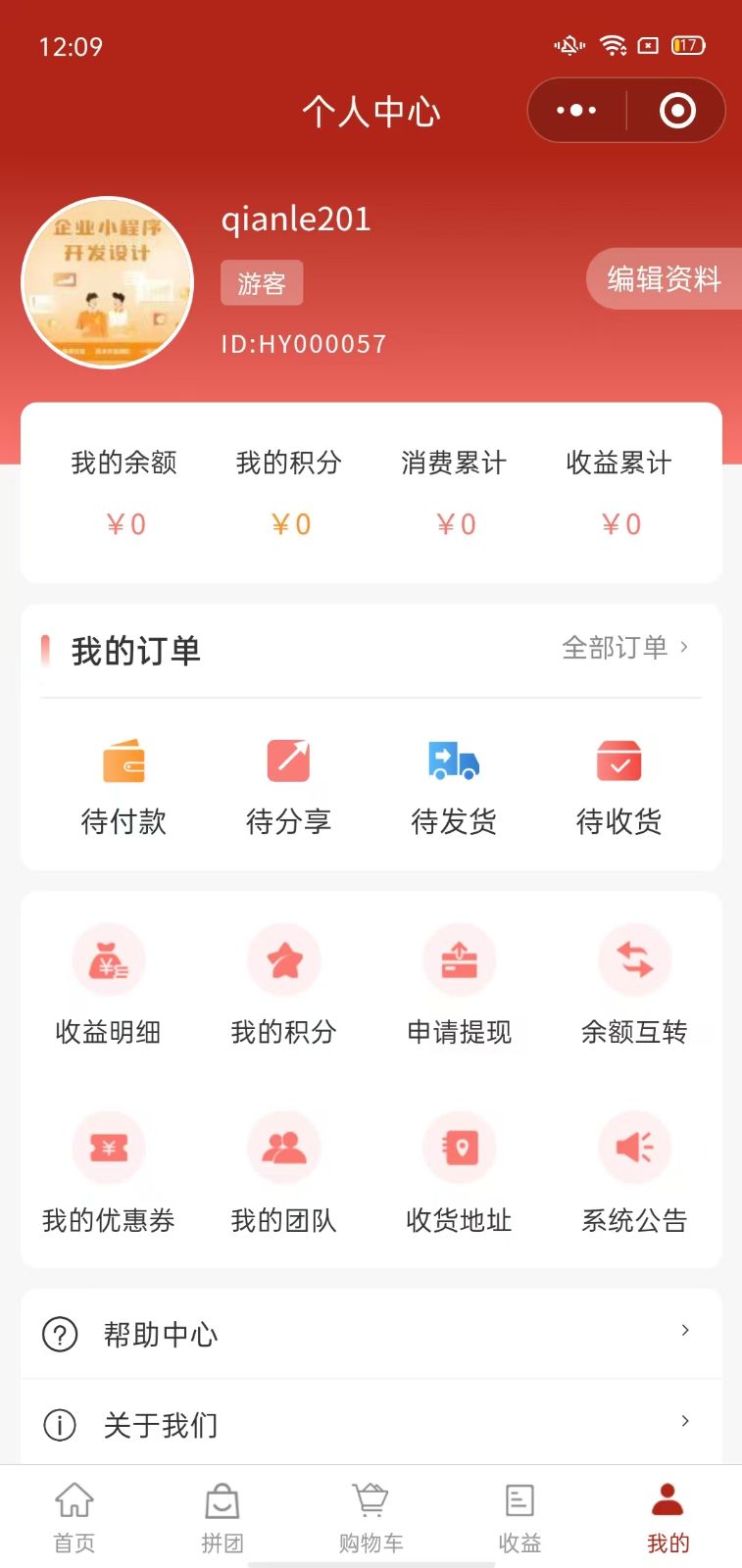Image resolution: width=742 pixels, height=1568 pixels.
Task: View 我的优惠券 coupons
Action: point(109,1173)
